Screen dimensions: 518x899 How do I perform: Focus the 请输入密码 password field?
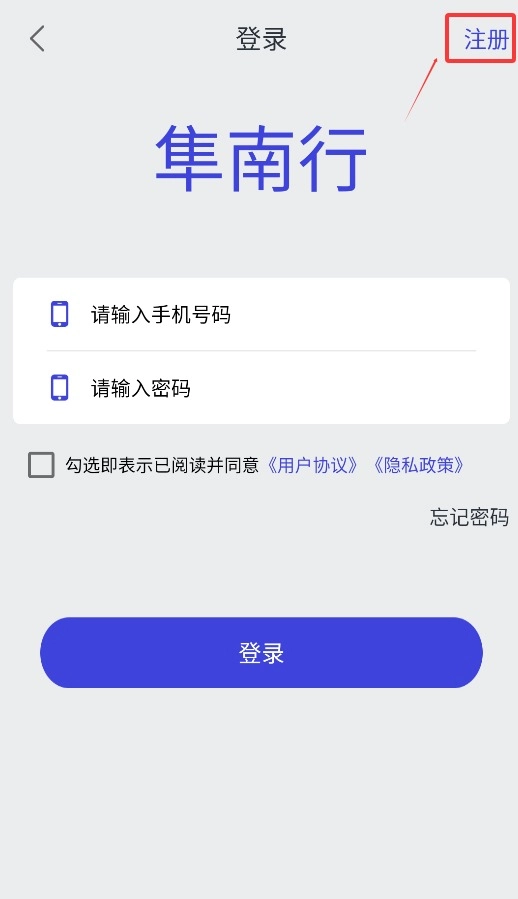click(x=261, y=388)
